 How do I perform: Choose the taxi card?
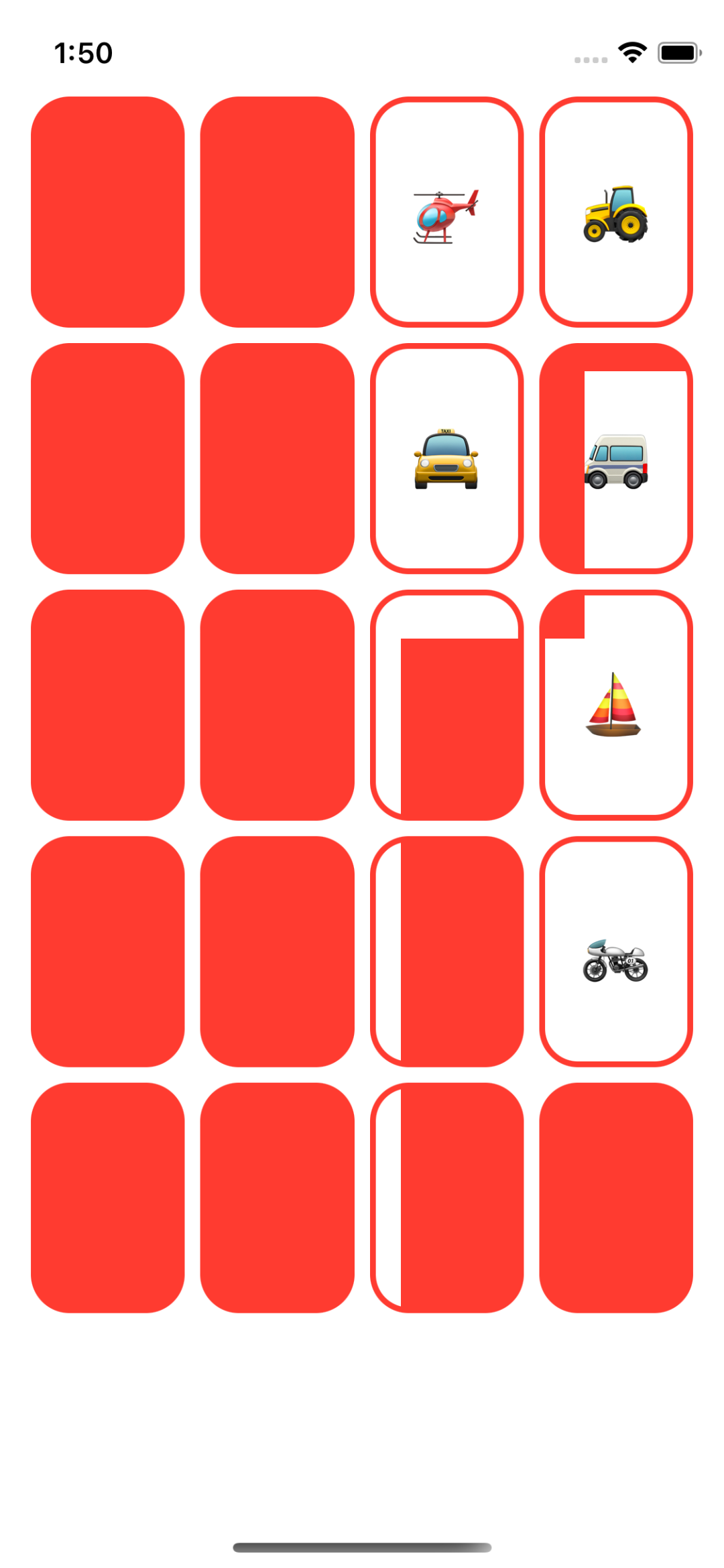[x=446, y=460]
